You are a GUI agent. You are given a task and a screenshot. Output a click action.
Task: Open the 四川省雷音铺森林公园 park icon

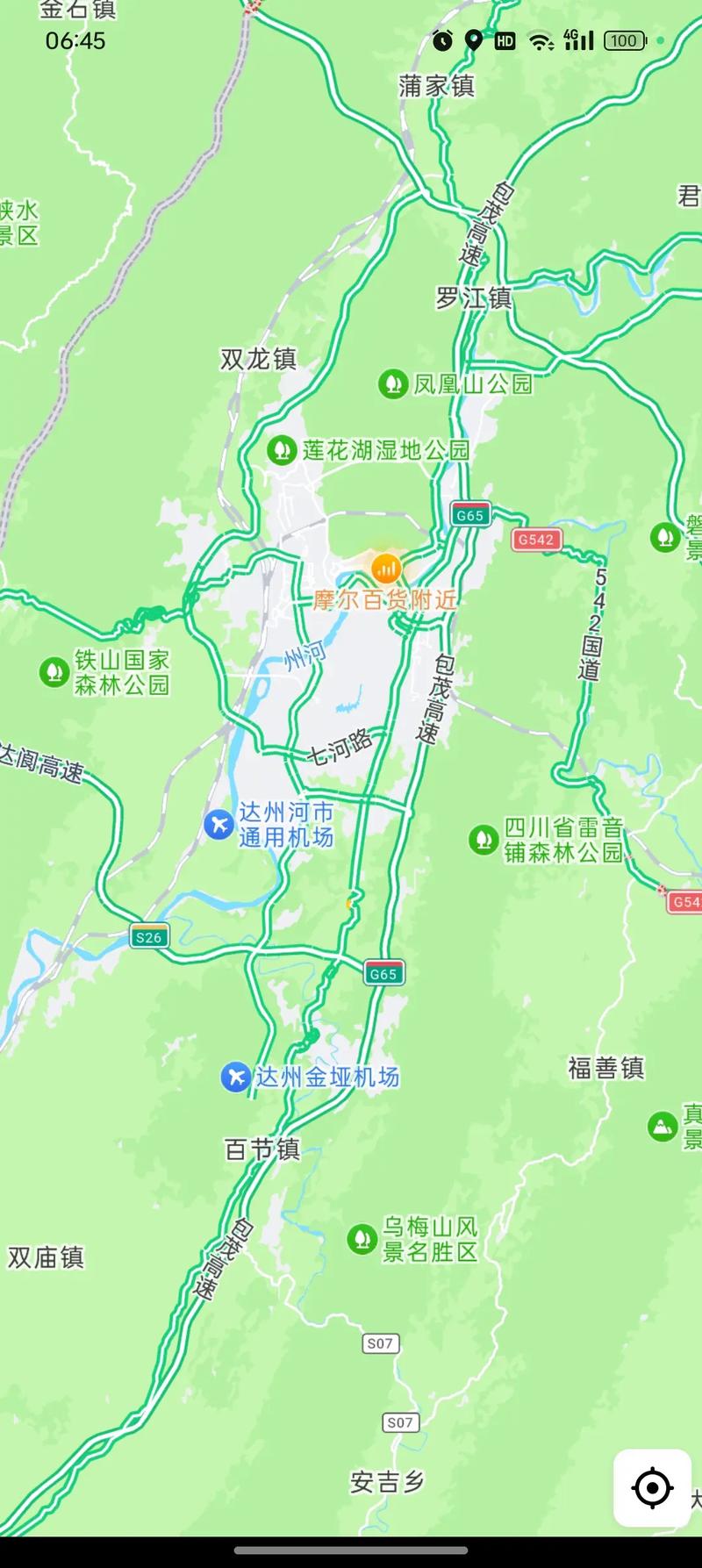482,839
